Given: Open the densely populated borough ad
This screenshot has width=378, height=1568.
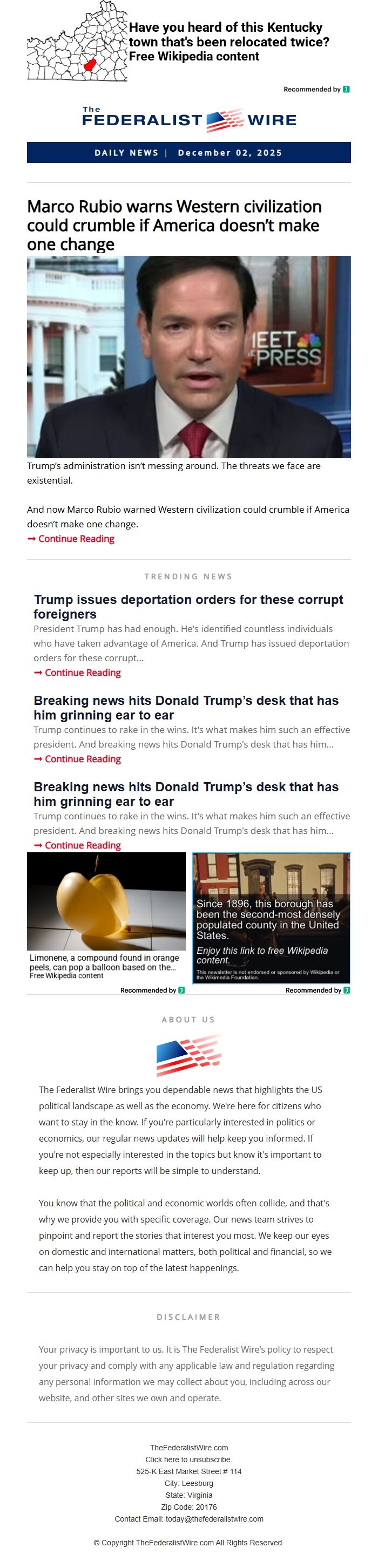Looking at the screenshot, I should (x=271, y=917).
